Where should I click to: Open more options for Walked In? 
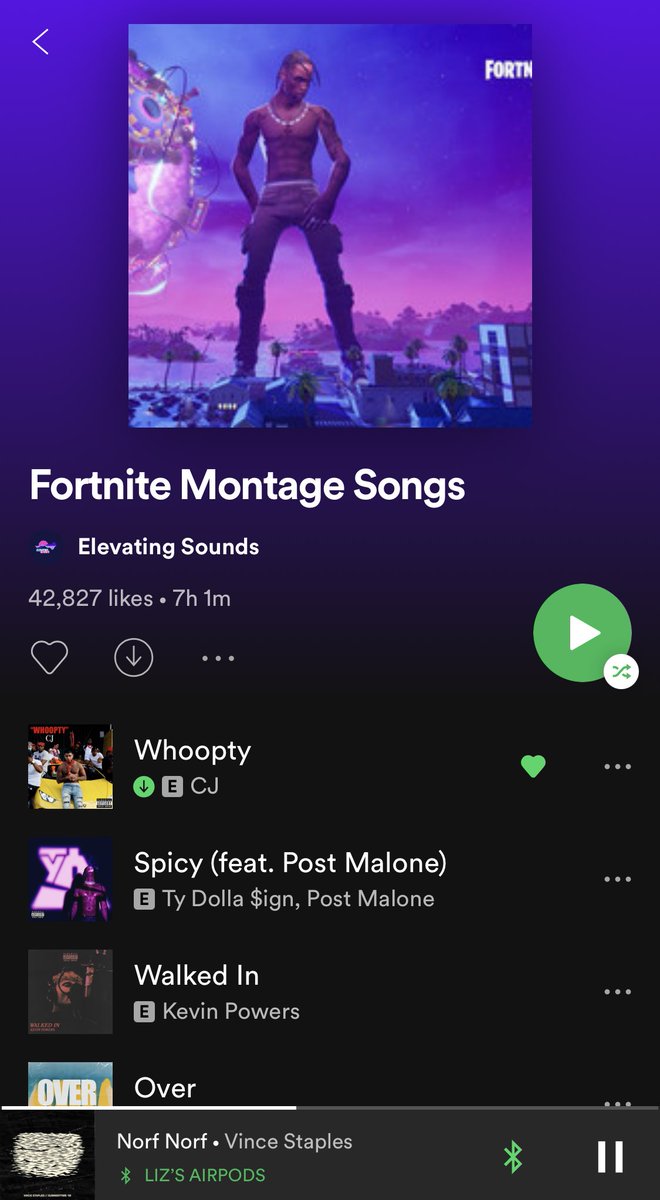click(x=617, y=992)
